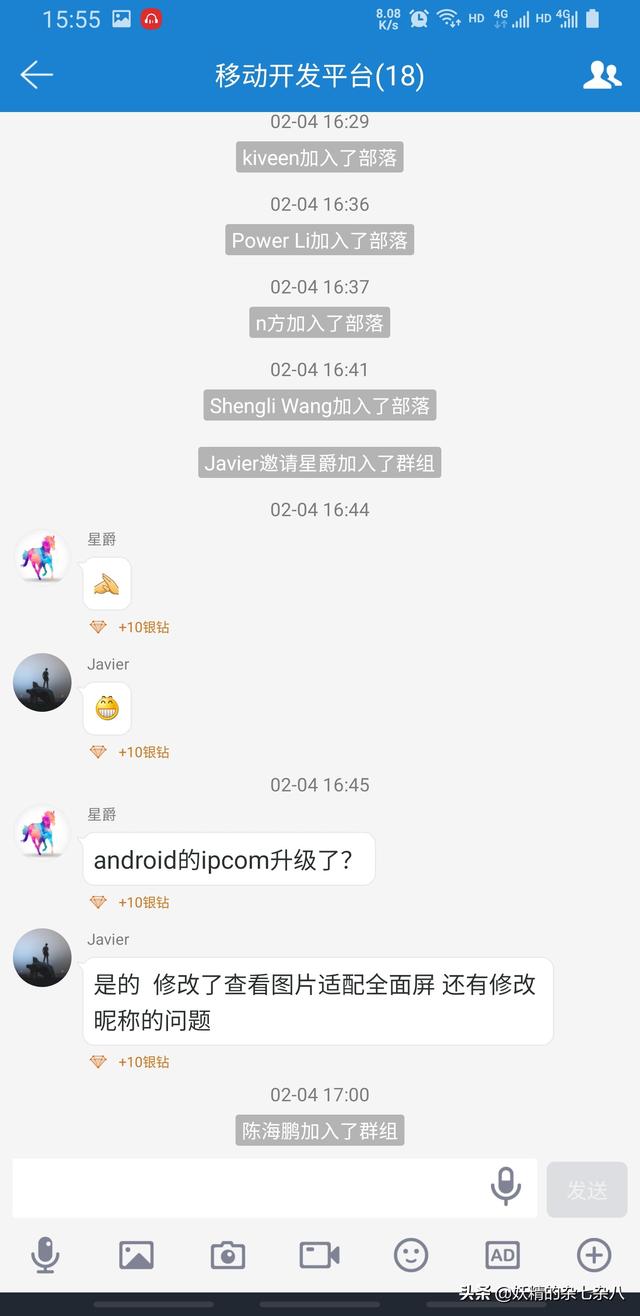Screen dimensions: 640x1316
Task: Tap the microphone inside the input field
Action: tap(506, 1187)
